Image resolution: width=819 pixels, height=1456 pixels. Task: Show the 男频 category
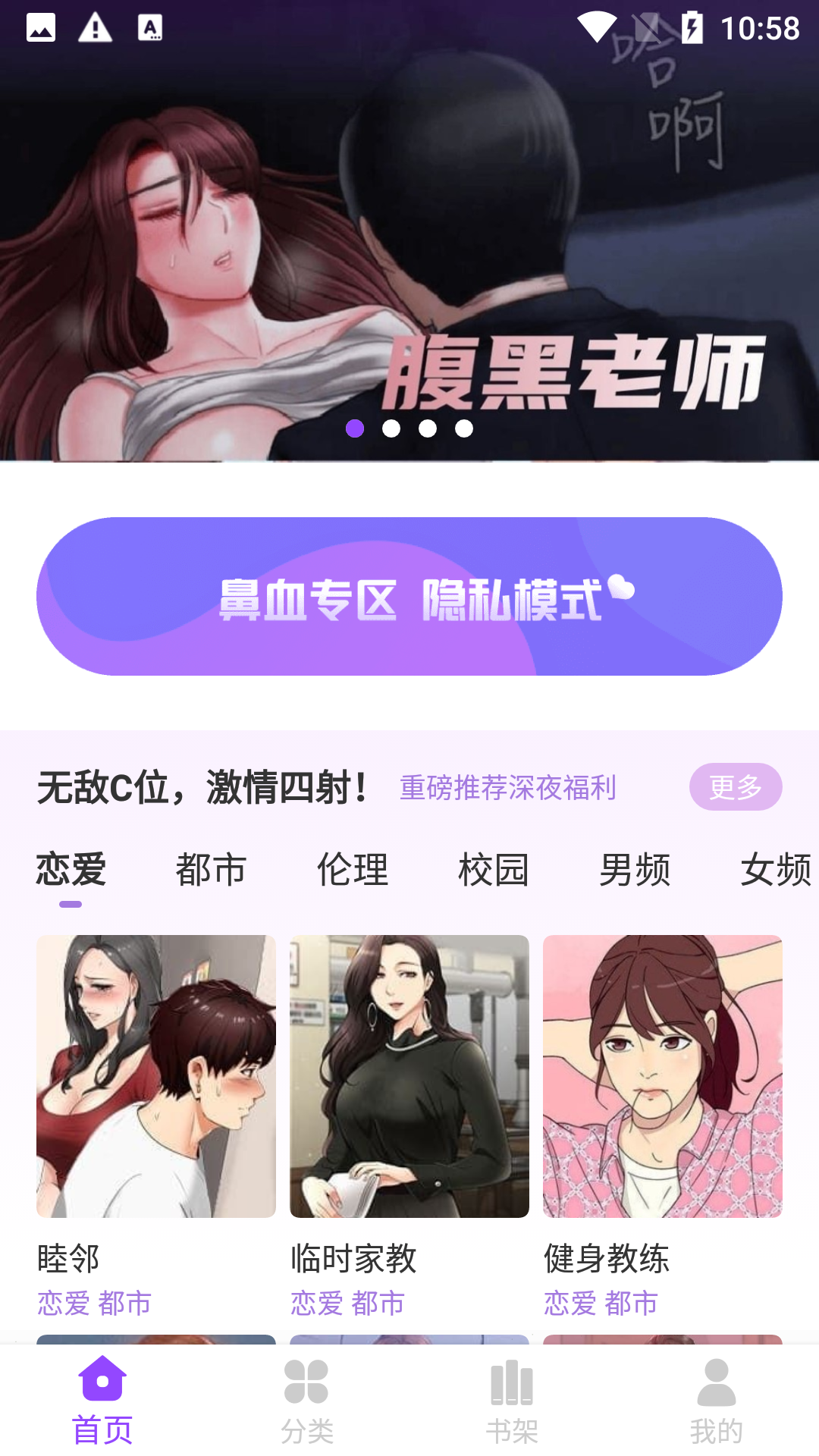pos(635,870)
